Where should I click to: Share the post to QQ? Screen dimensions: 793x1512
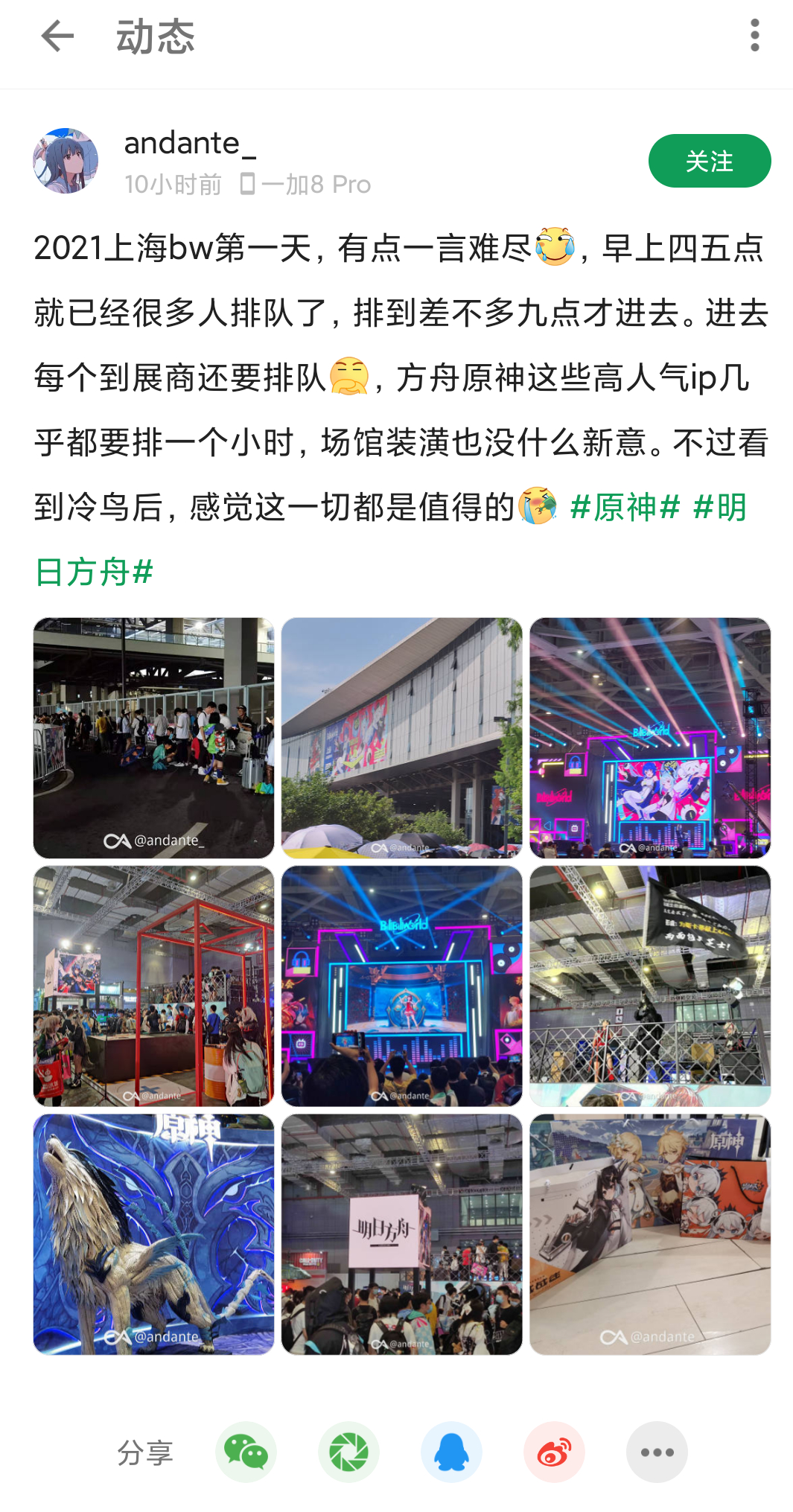tap(451, 1452)
